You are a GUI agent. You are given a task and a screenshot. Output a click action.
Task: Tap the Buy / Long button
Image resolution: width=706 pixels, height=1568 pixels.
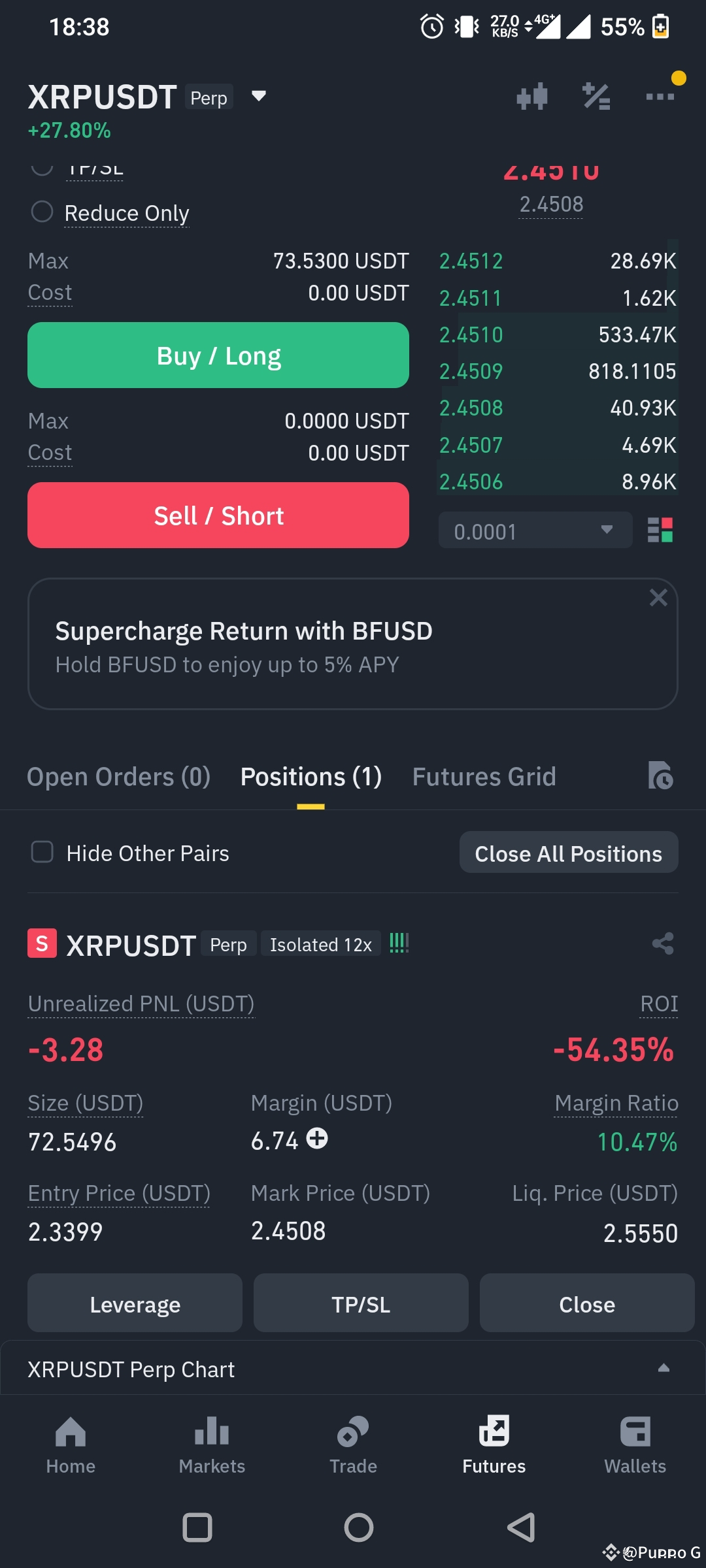tap(218, 355)
